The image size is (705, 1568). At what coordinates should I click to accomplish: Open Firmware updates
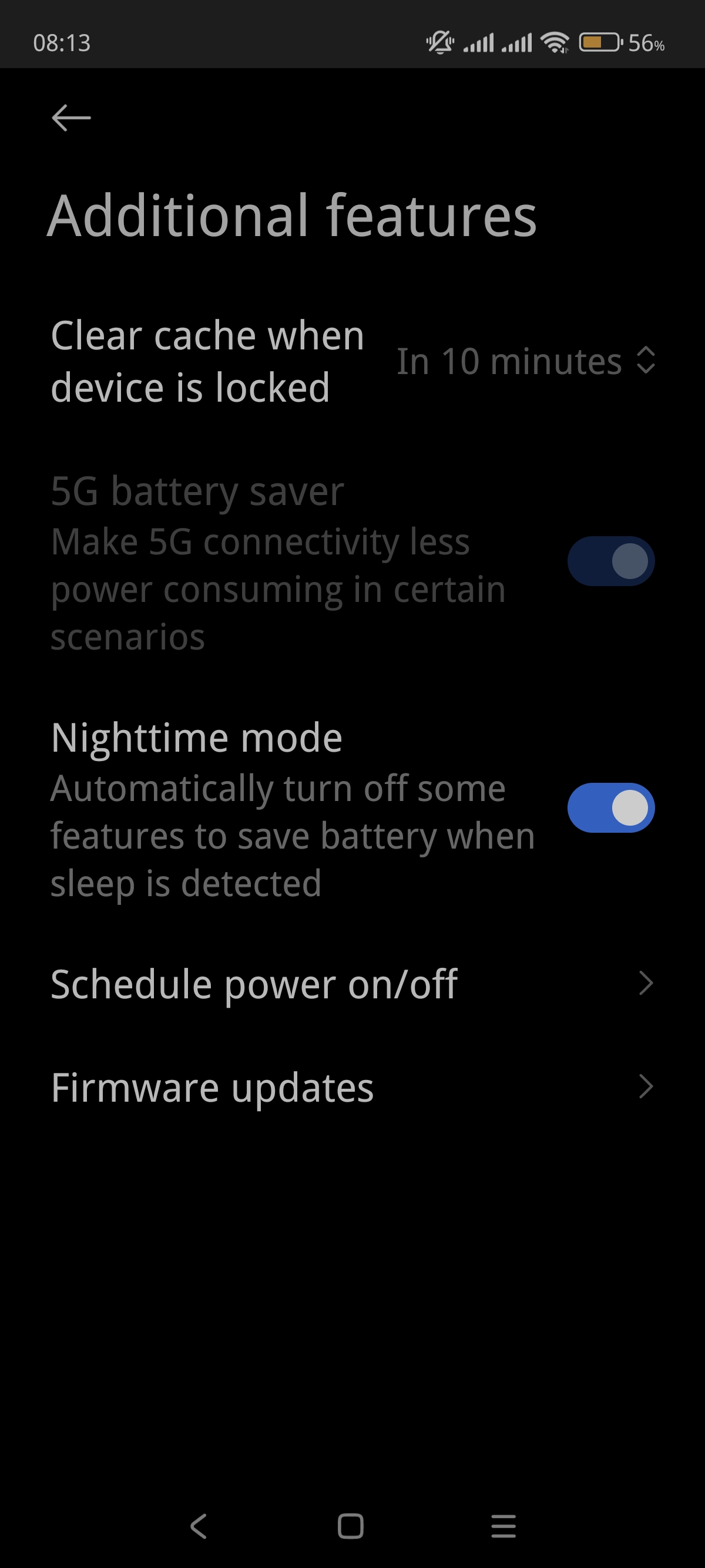(352, 1087)
